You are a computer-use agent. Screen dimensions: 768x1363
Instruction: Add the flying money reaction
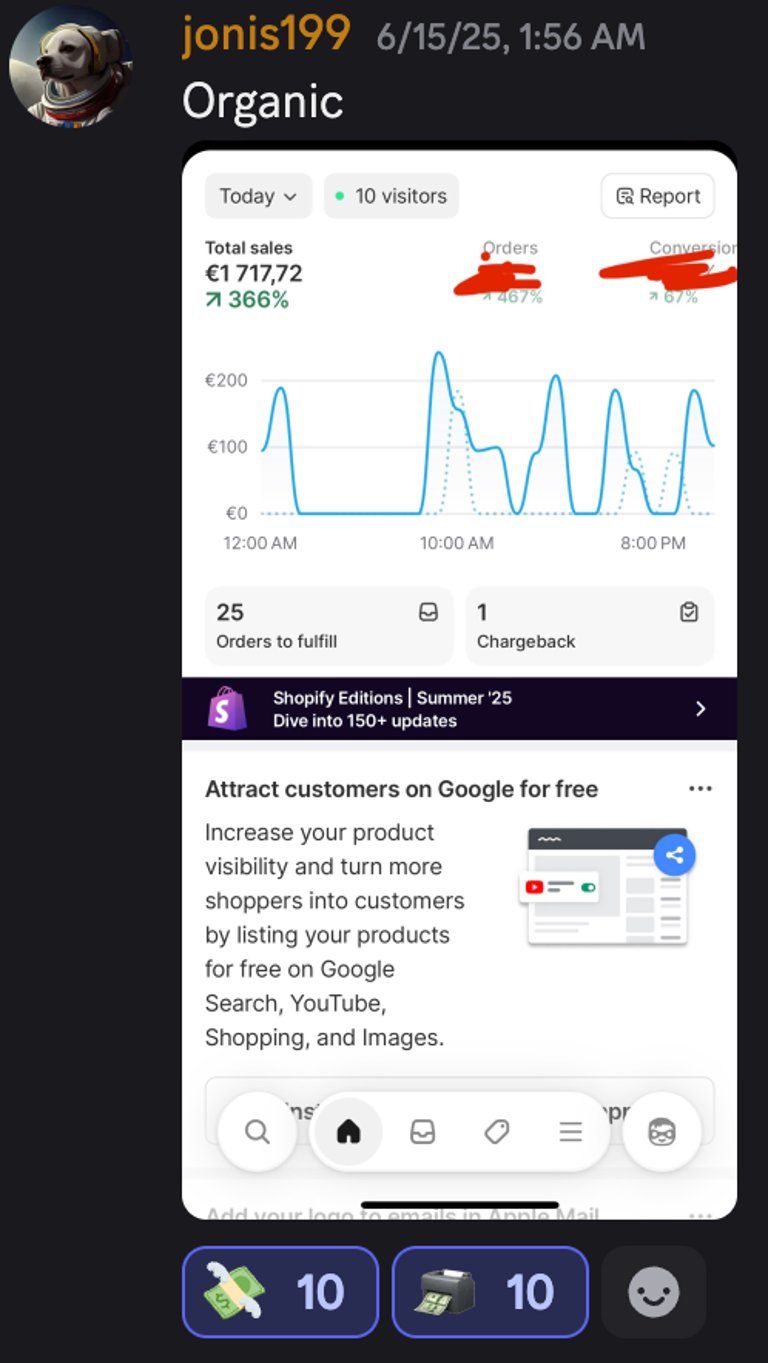pyautogui.click(x=281, y=1292)
